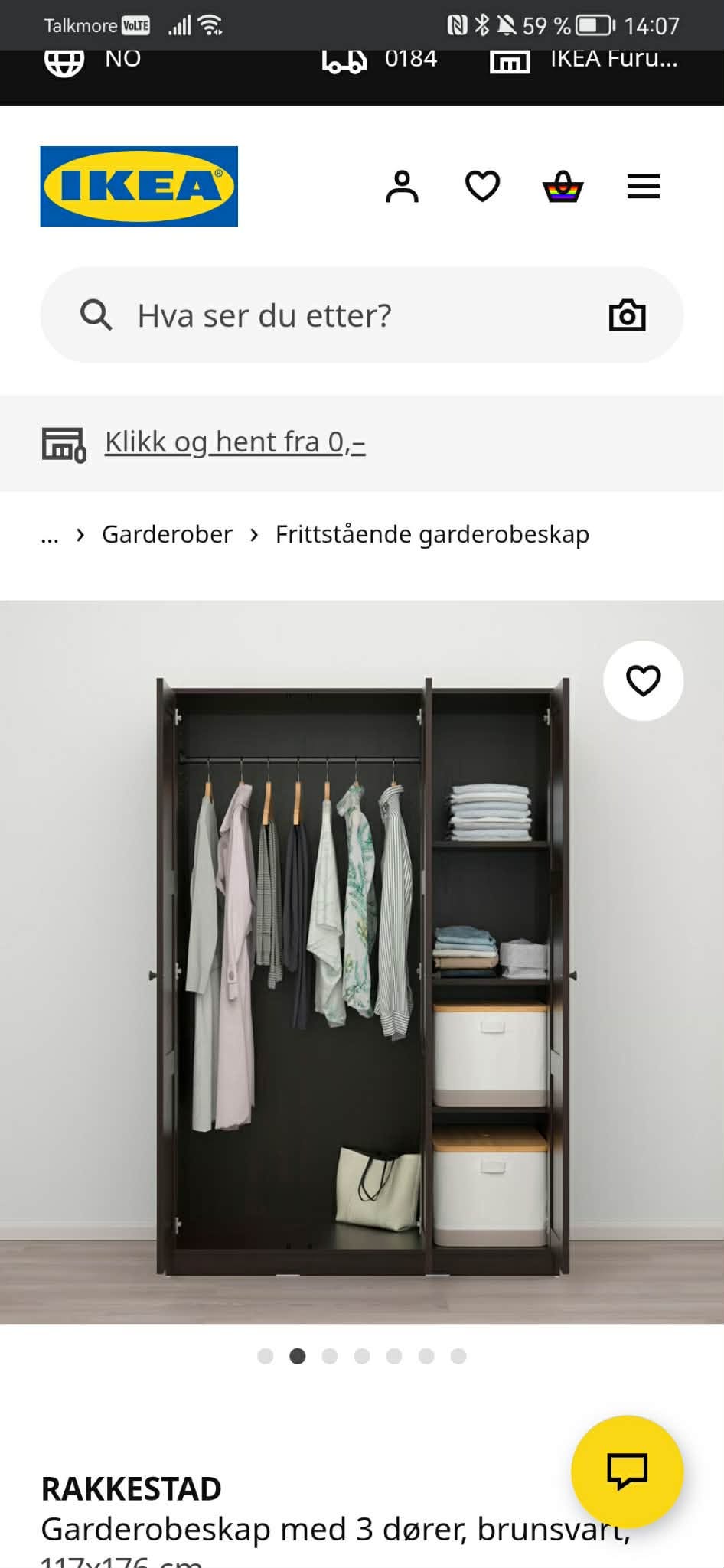Open the wishlist heart icon in header
724x1568 pixels.
tap(482, 185)
